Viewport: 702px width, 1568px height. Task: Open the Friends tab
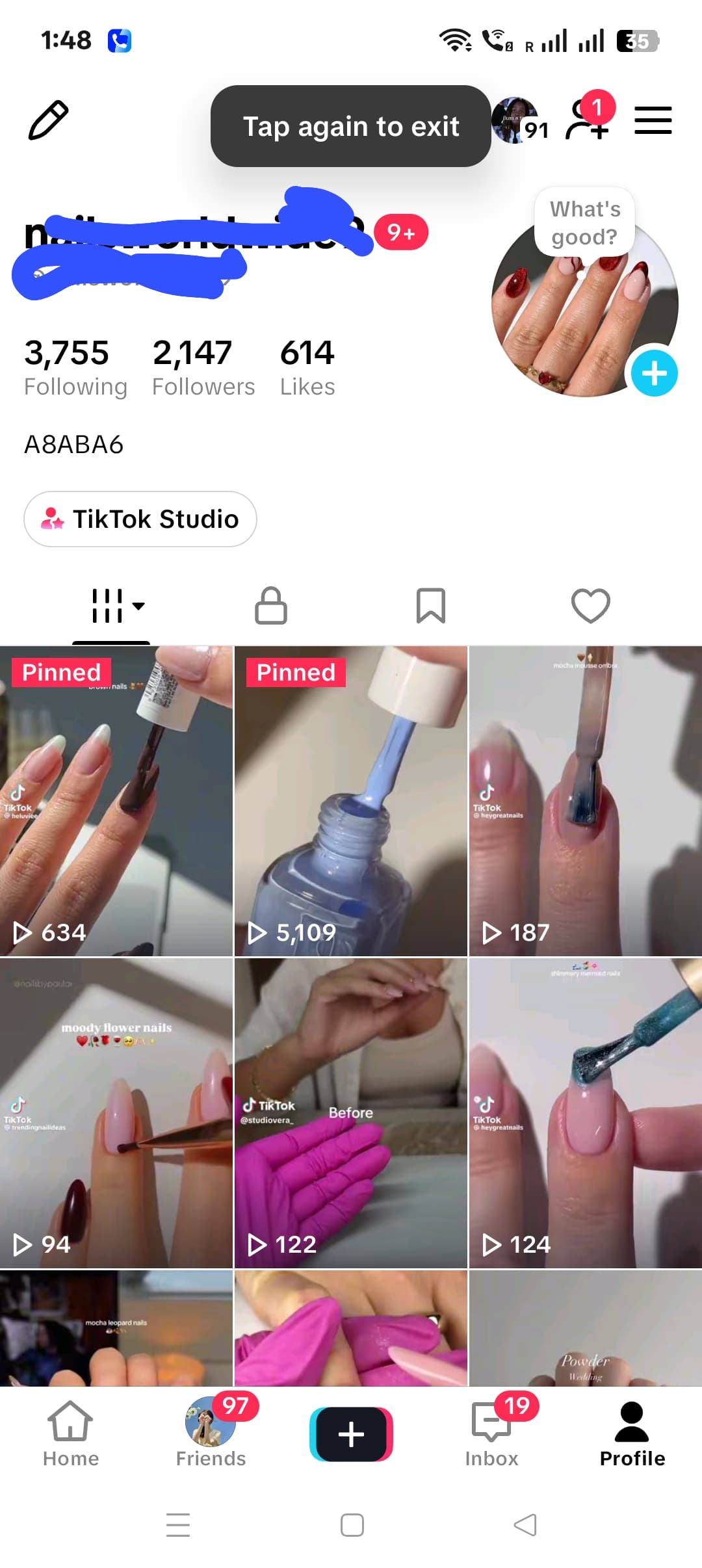tap(211, 1434)
